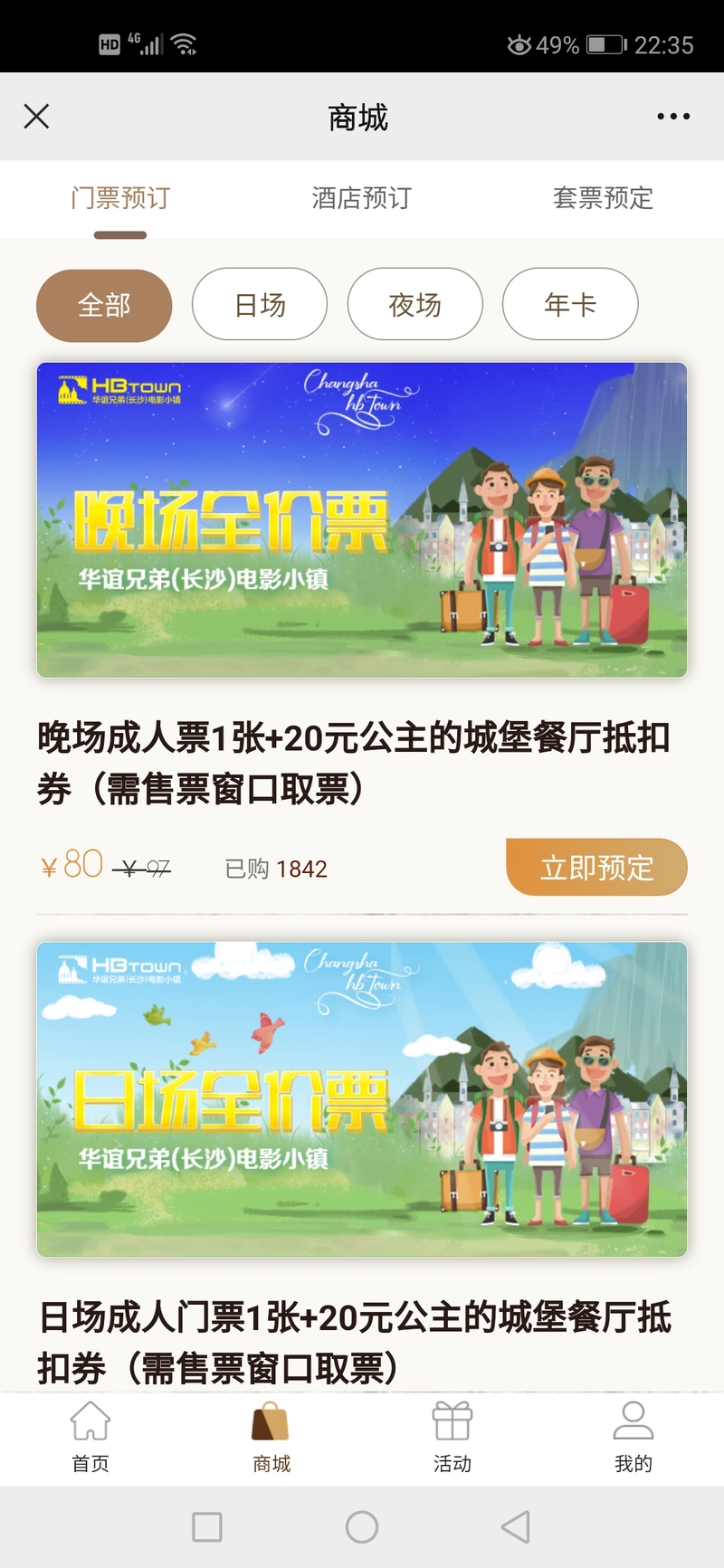
Task: Select the 门票预订 tab
Action: point(120,197)
